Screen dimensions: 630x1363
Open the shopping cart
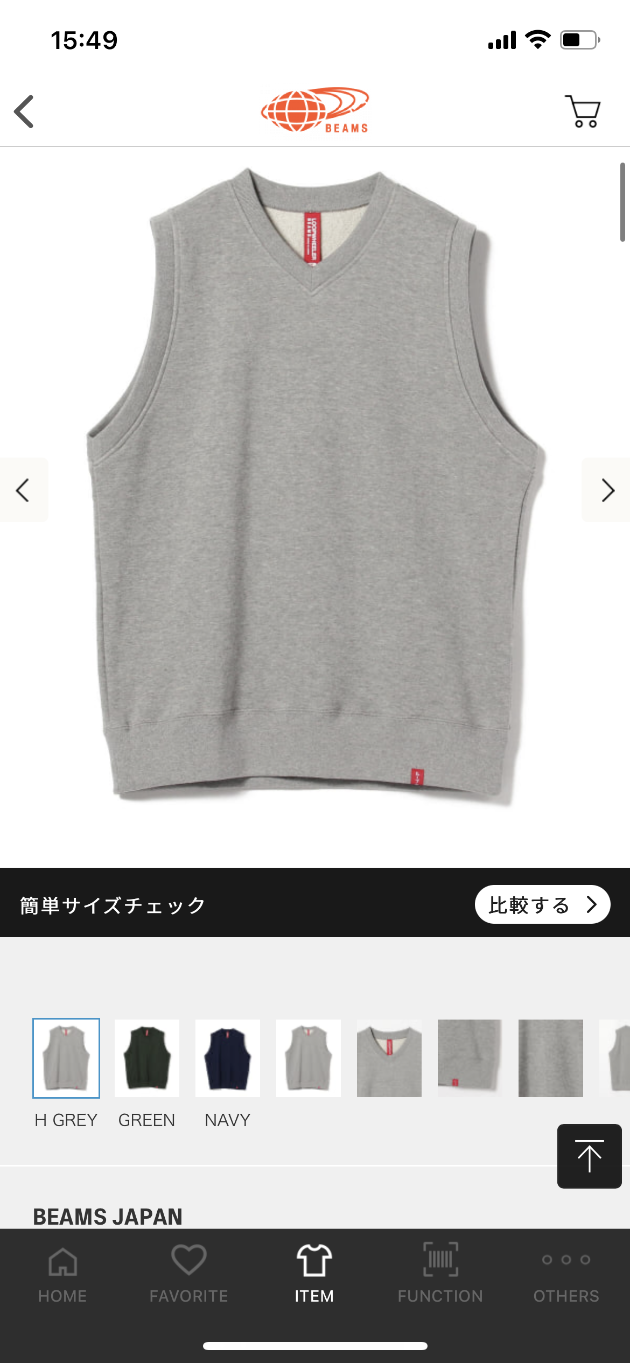583,111
